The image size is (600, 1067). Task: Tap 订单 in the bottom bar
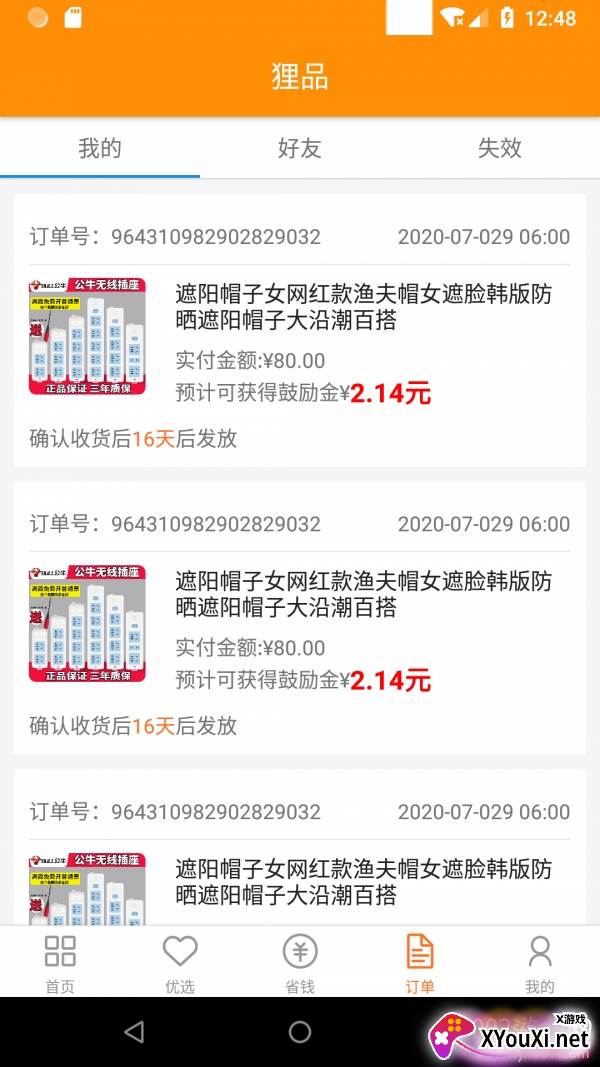click(x=420, y=962)
